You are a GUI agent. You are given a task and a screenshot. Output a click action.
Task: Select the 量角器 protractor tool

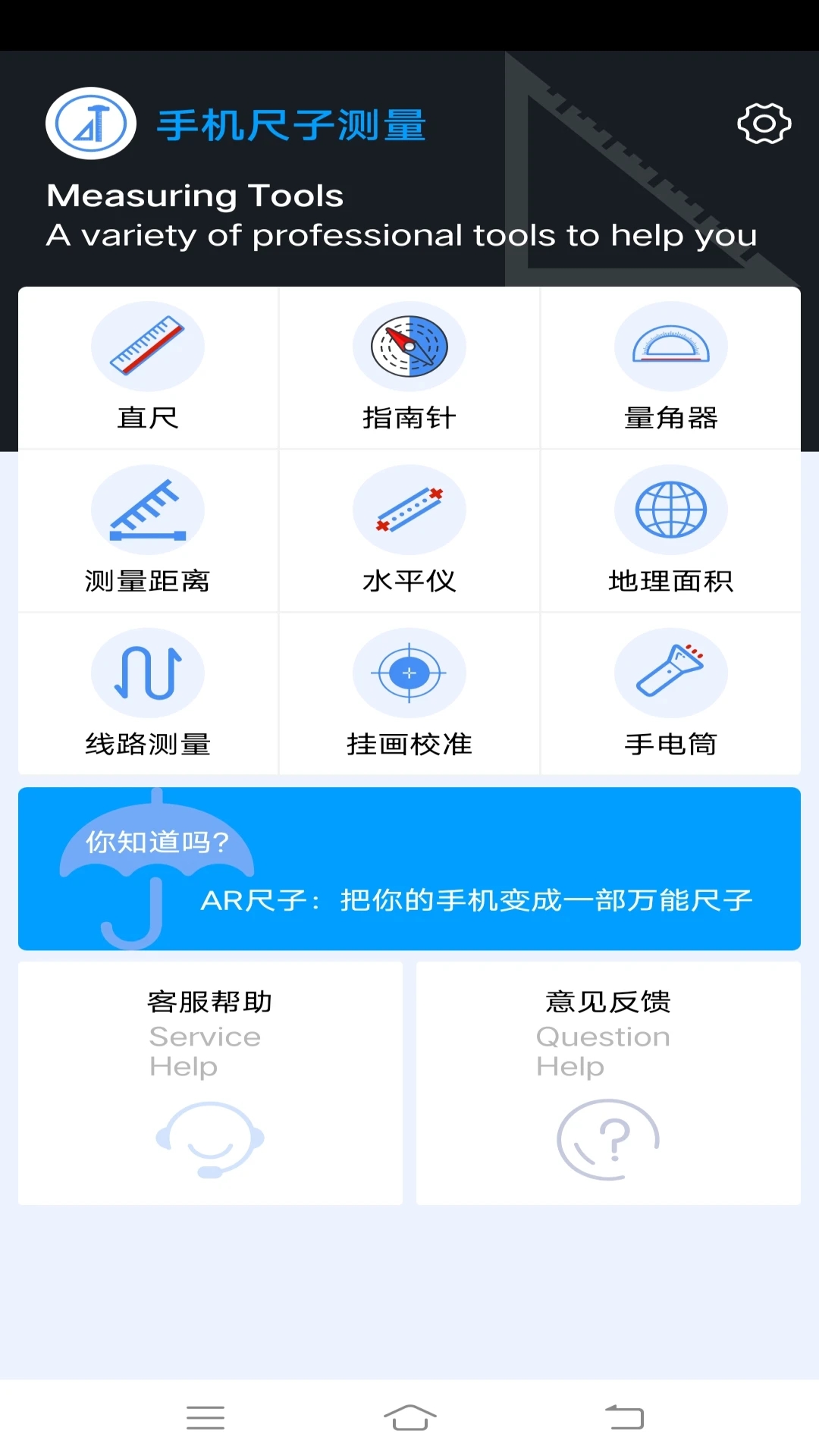point(670,366)
